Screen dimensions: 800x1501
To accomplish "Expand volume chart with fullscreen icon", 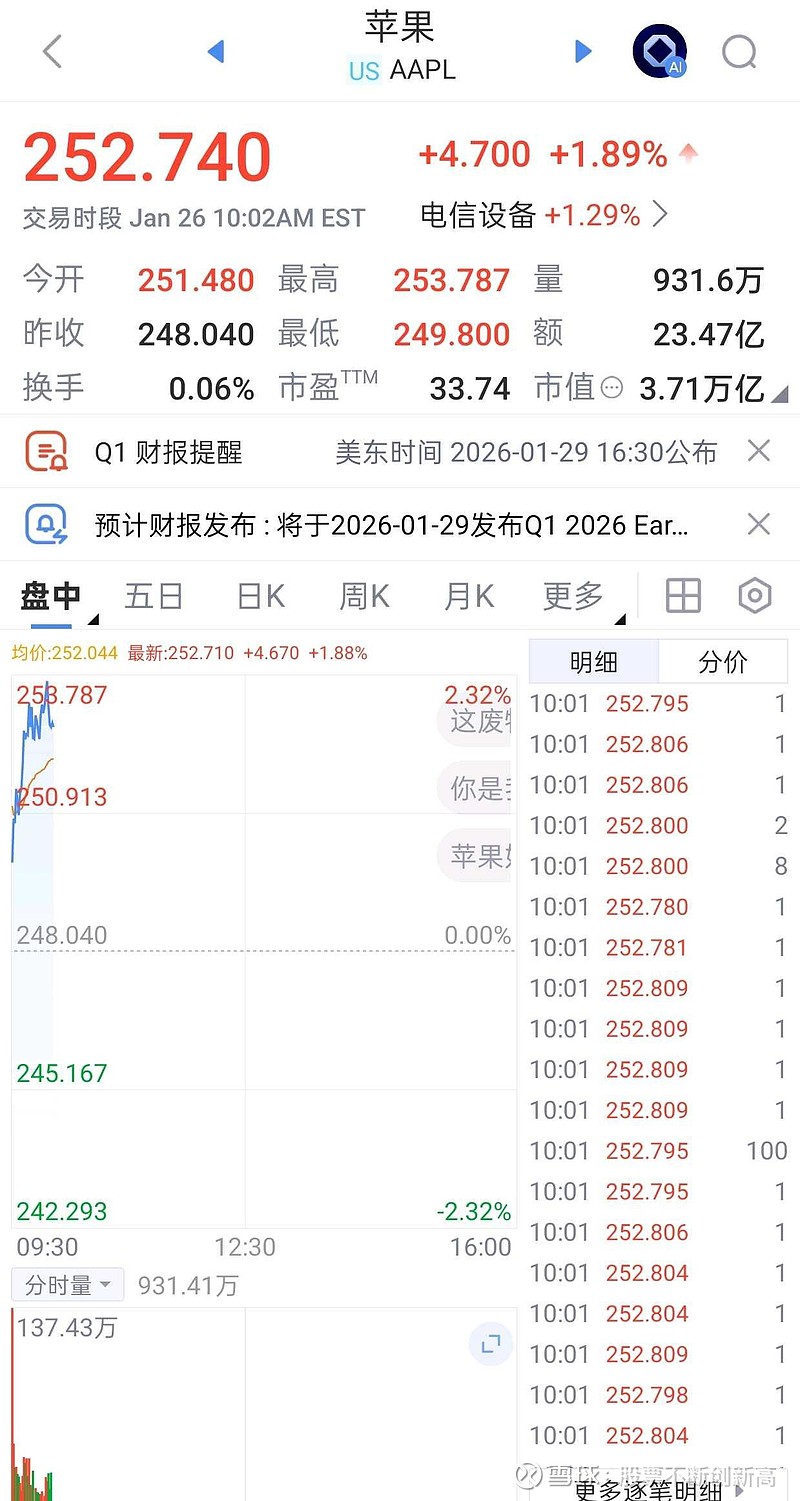I will [490, 1344].
